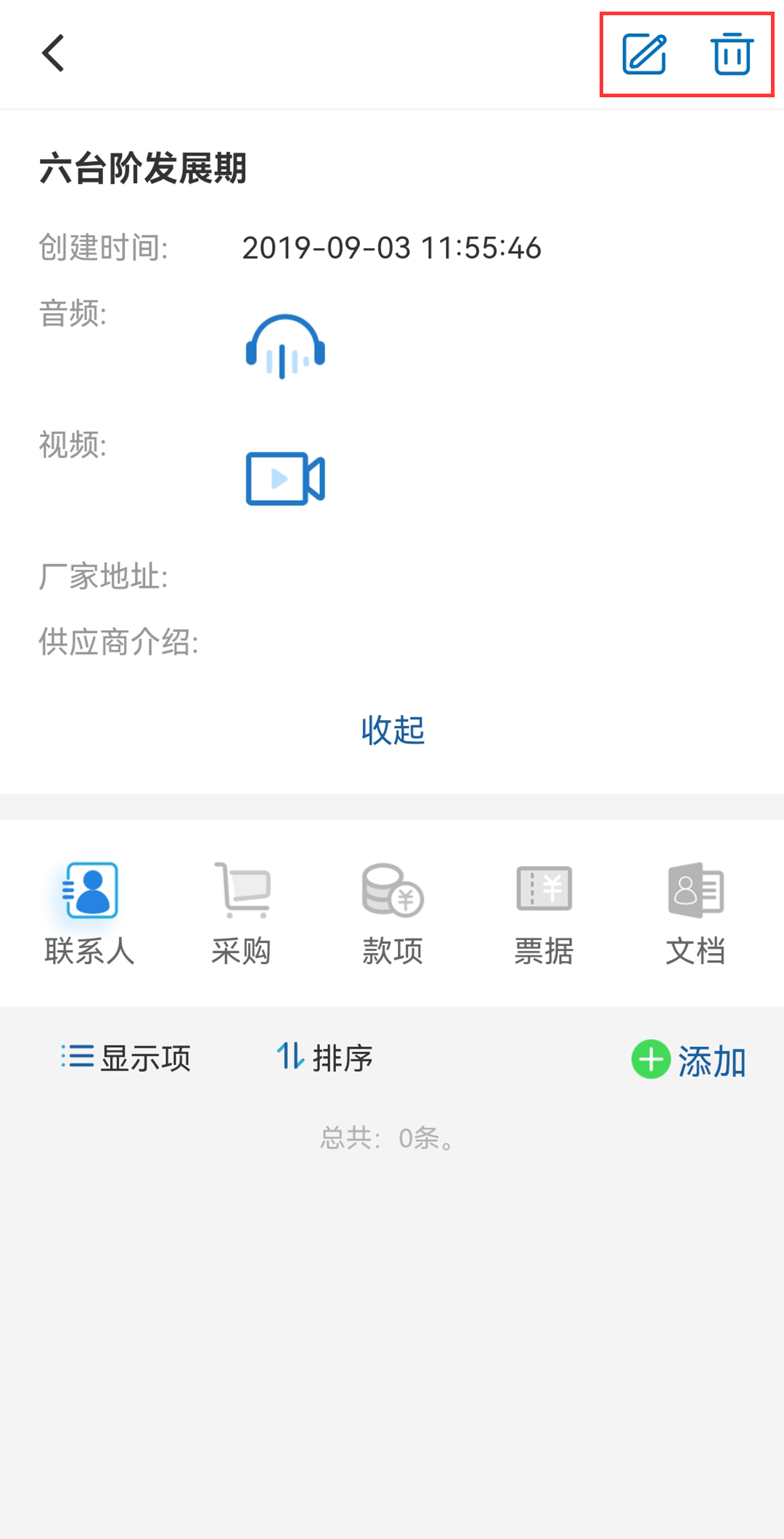Delete this record with trash icon

pyautogui.click(x=732, y=54)
